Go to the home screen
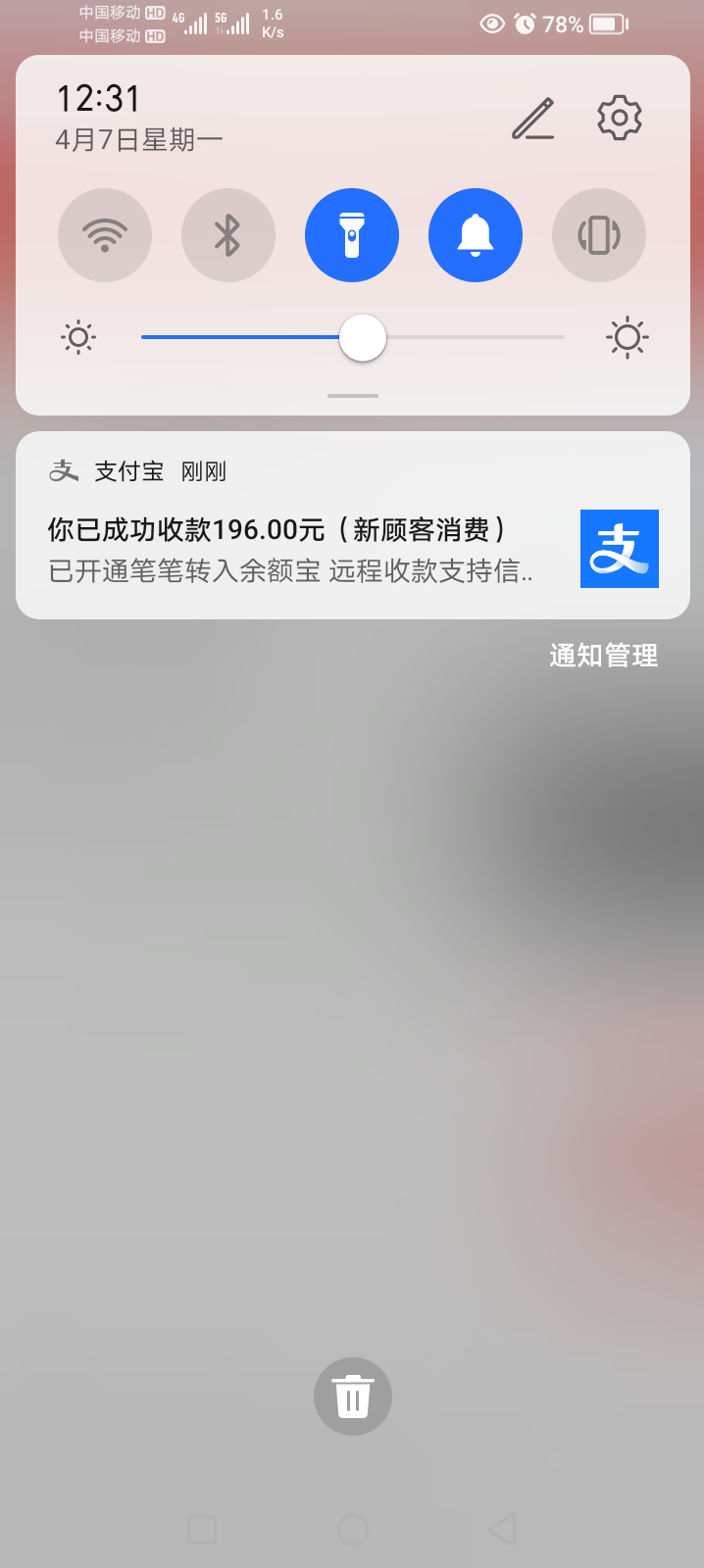Viewport: 704px width, 1568px height. click(353, 1530)
